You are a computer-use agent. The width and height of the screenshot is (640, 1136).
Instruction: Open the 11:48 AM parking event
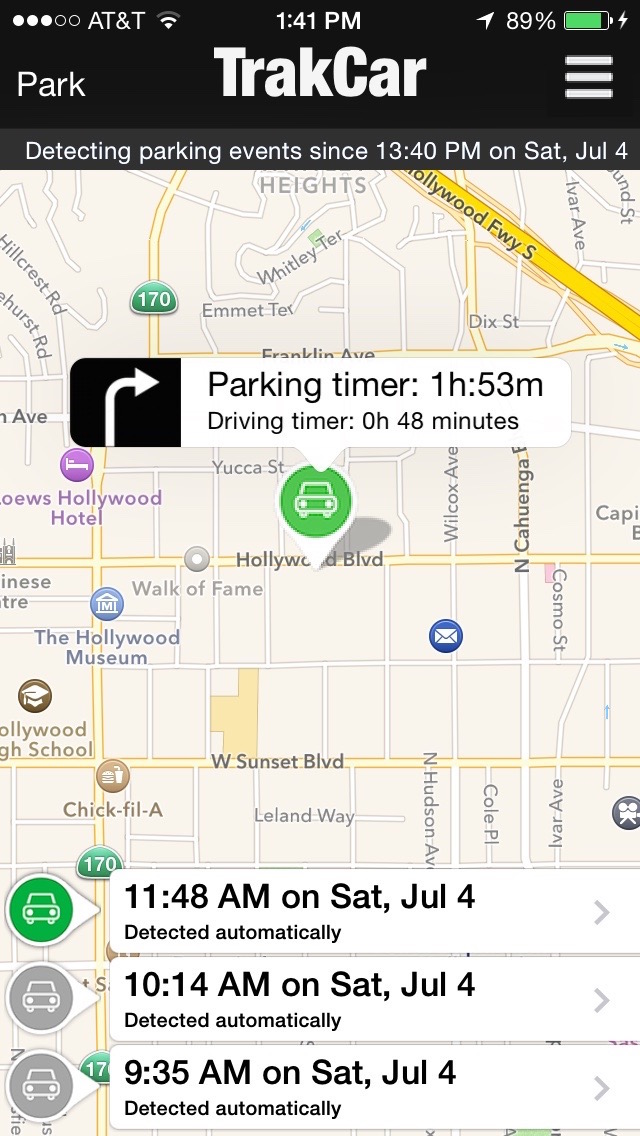372,912
